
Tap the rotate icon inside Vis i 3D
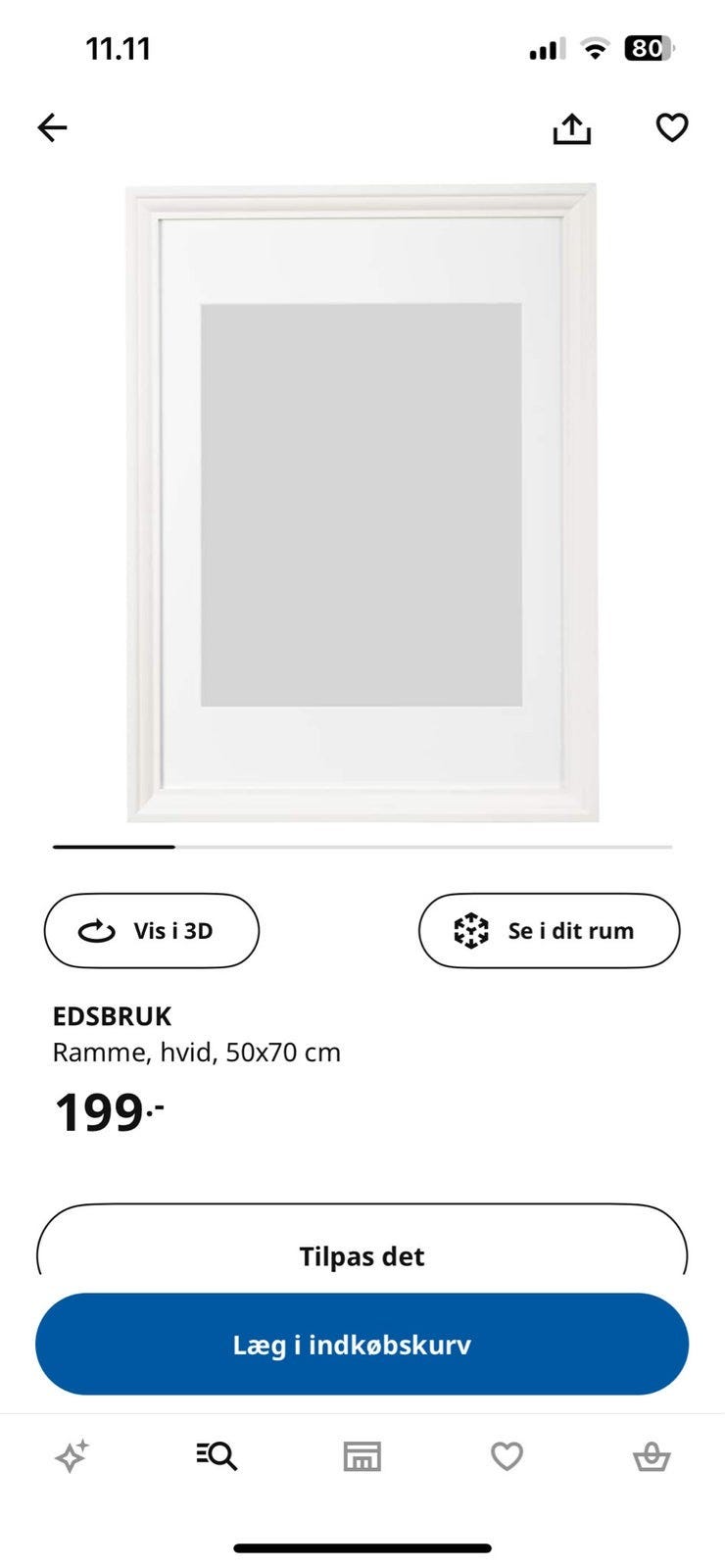97,931
